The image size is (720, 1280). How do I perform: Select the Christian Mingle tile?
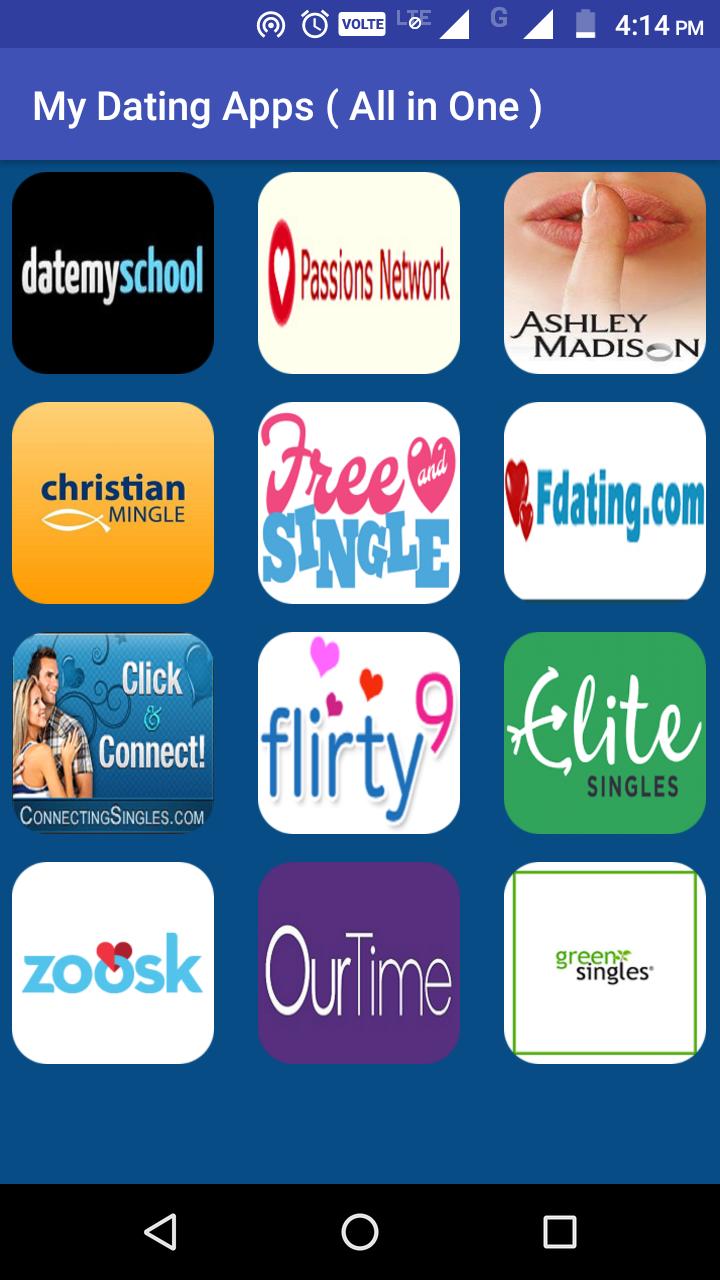coord(113,503)
